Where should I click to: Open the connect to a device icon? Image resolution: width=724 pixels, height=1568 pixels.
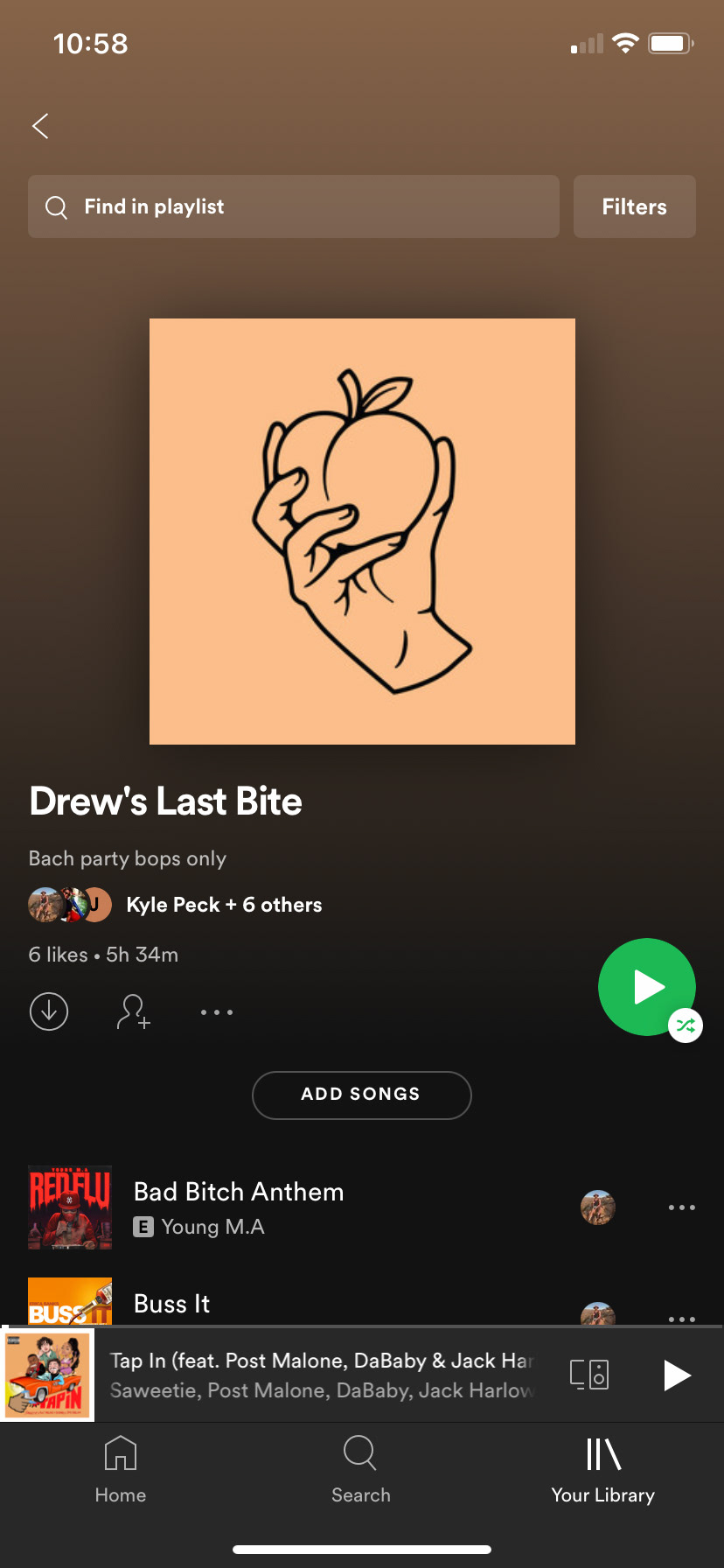point(588,1375)
